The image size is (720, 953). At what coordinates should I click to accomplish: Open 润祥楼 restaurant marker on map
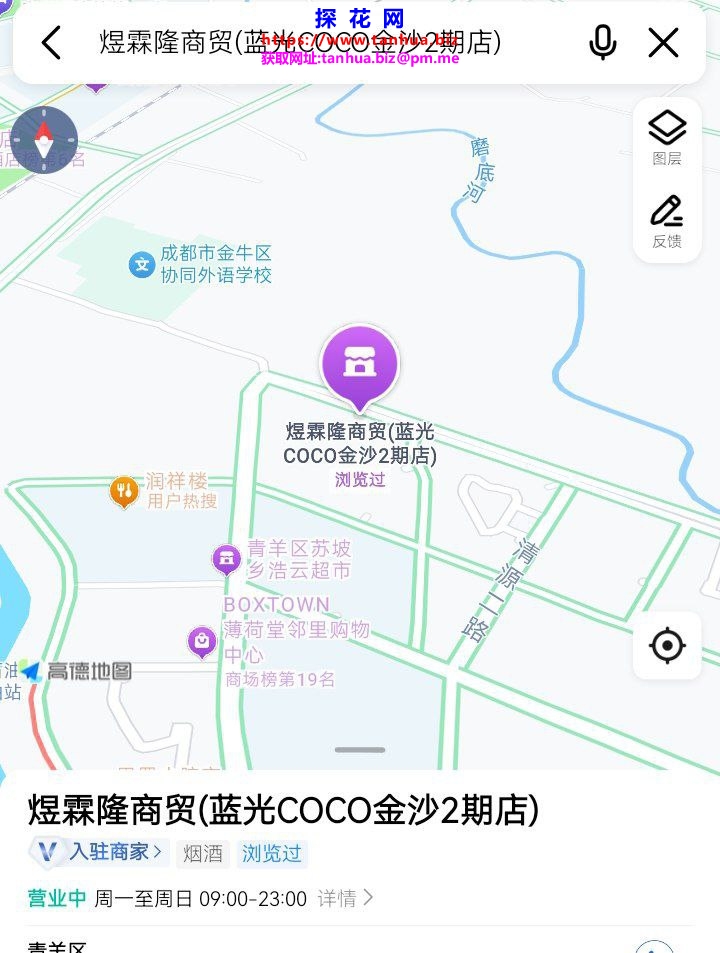124,490
